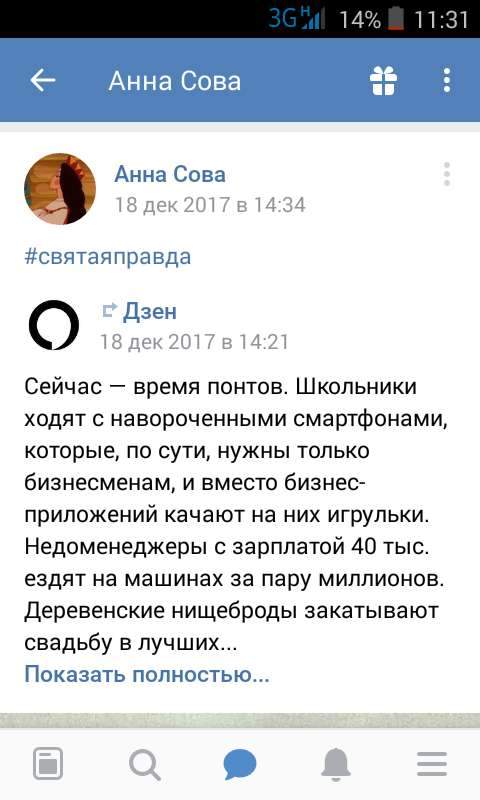Image resolution: width=480 pixels, height=800 pixels.
Task: Send a gift with the gift icon
Action: pos(383,81)
